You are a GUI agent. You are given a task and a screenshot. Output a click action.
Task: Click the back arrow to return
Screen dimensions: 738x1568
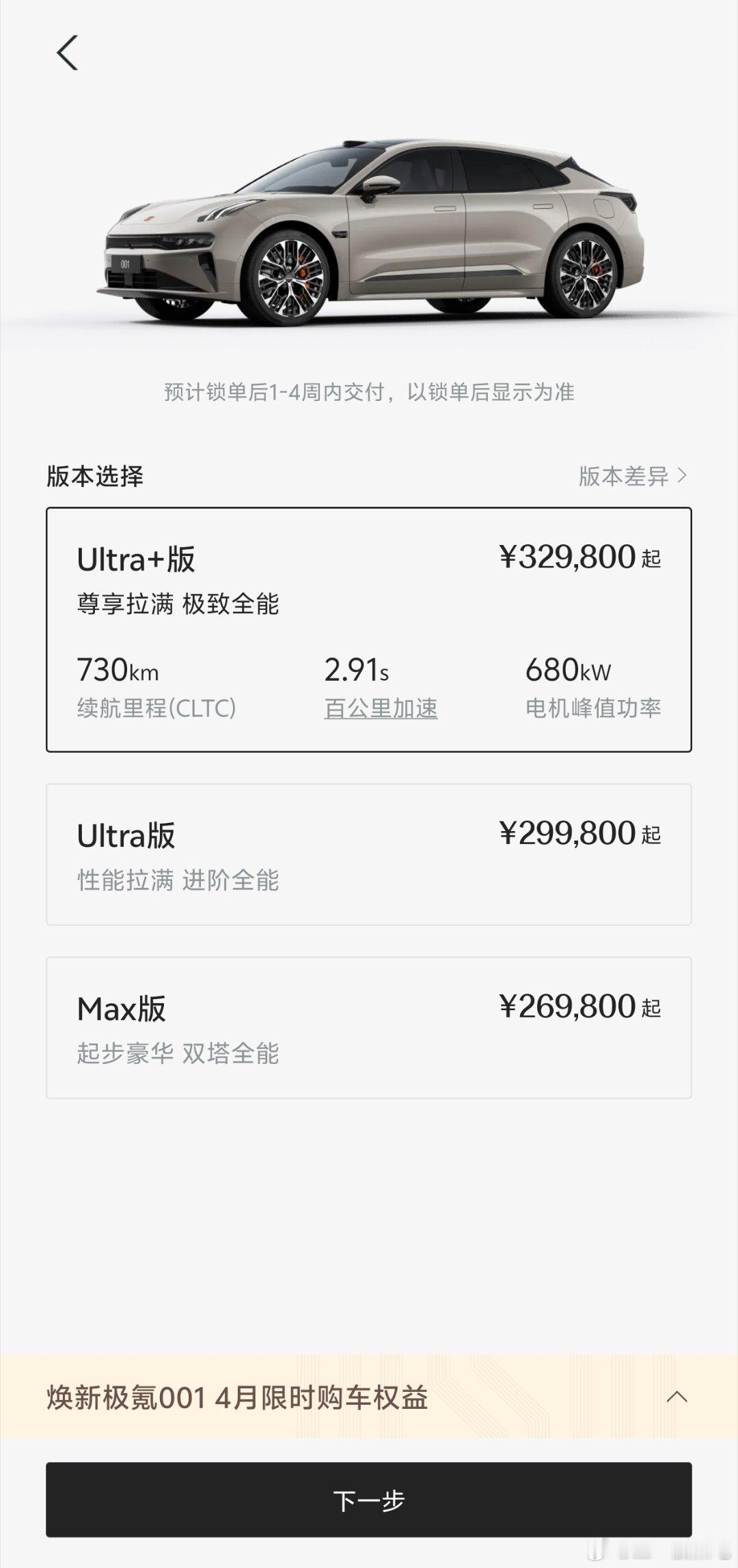click(x=68, y=53)
